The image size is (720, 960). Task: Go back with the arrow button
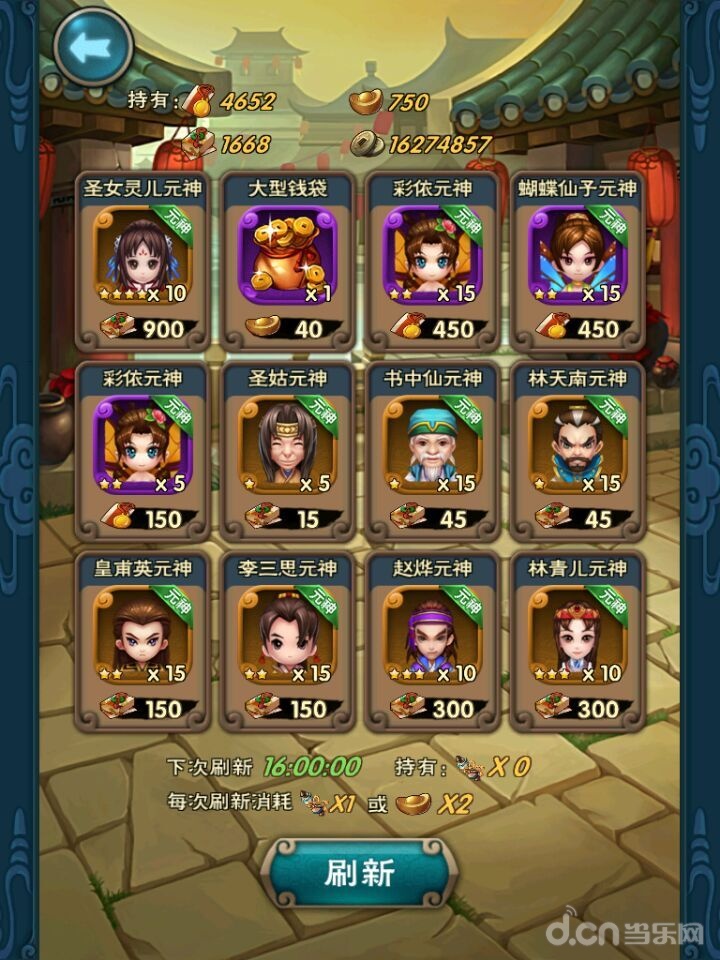pyautogui.click(x=92, y=43)
